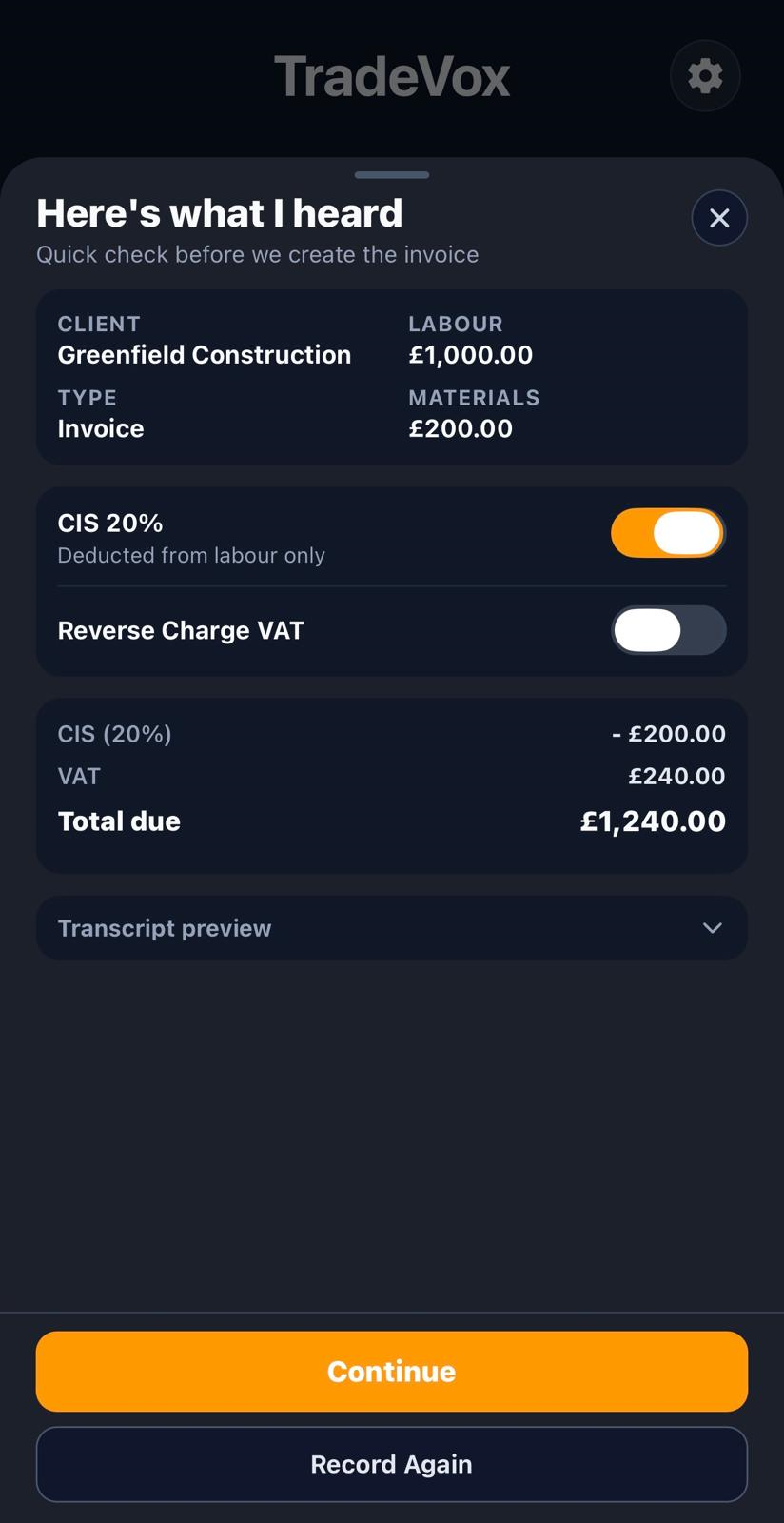Collapse the transcript disclosure arrow
This screenshot has width=784, height=1523.
click(x=712, y=928)
